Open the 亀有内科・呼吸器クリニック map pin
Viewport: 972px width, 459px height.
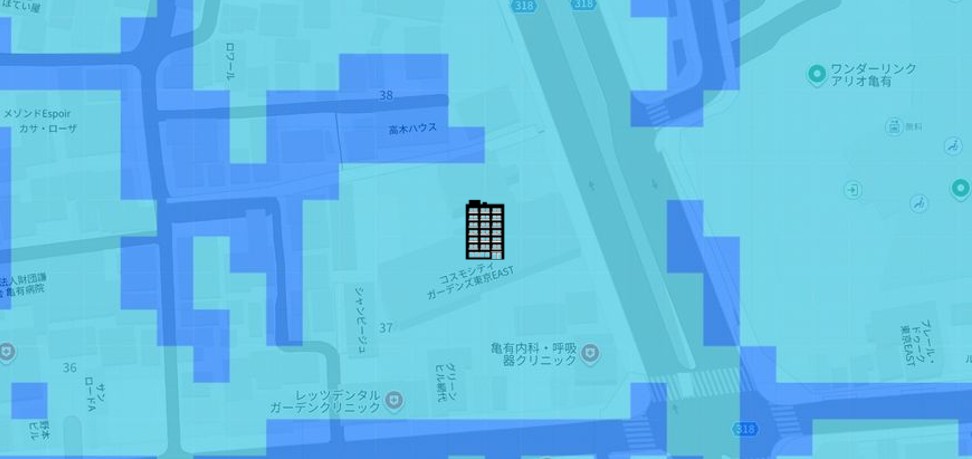[x=590, y=352]
